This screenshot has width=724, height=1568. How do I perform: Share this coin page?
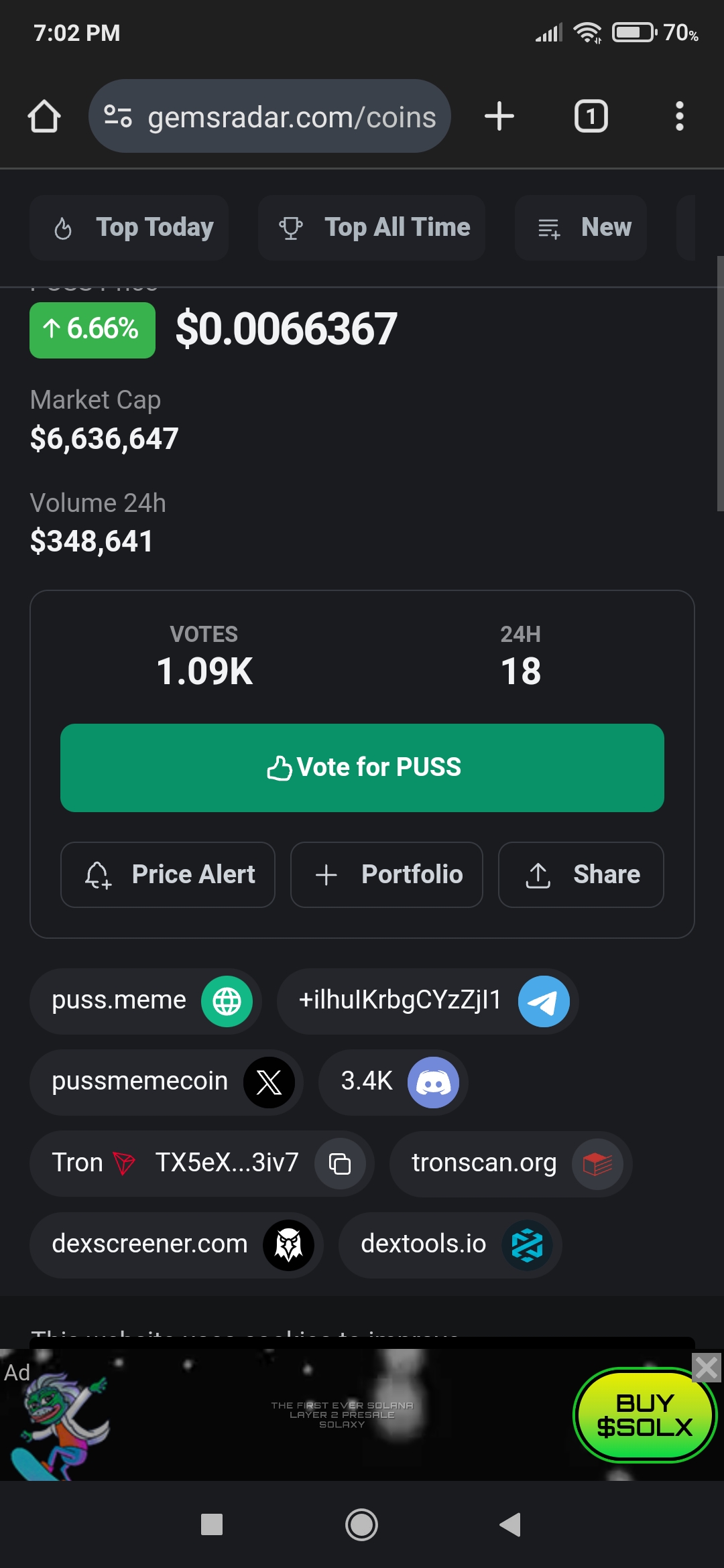click(x=581, y=875)
